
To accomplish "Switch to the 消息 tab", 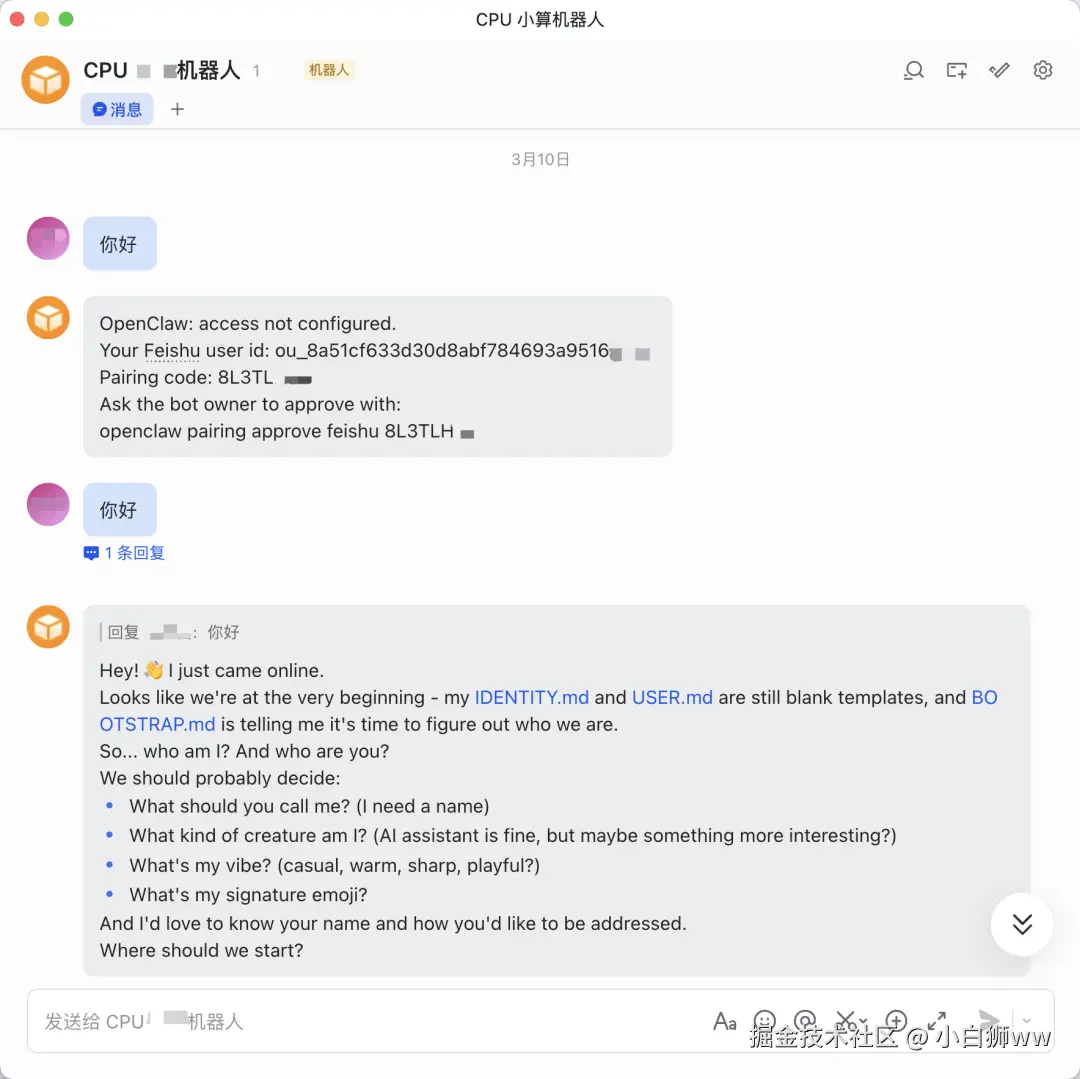I will [117, 109].
